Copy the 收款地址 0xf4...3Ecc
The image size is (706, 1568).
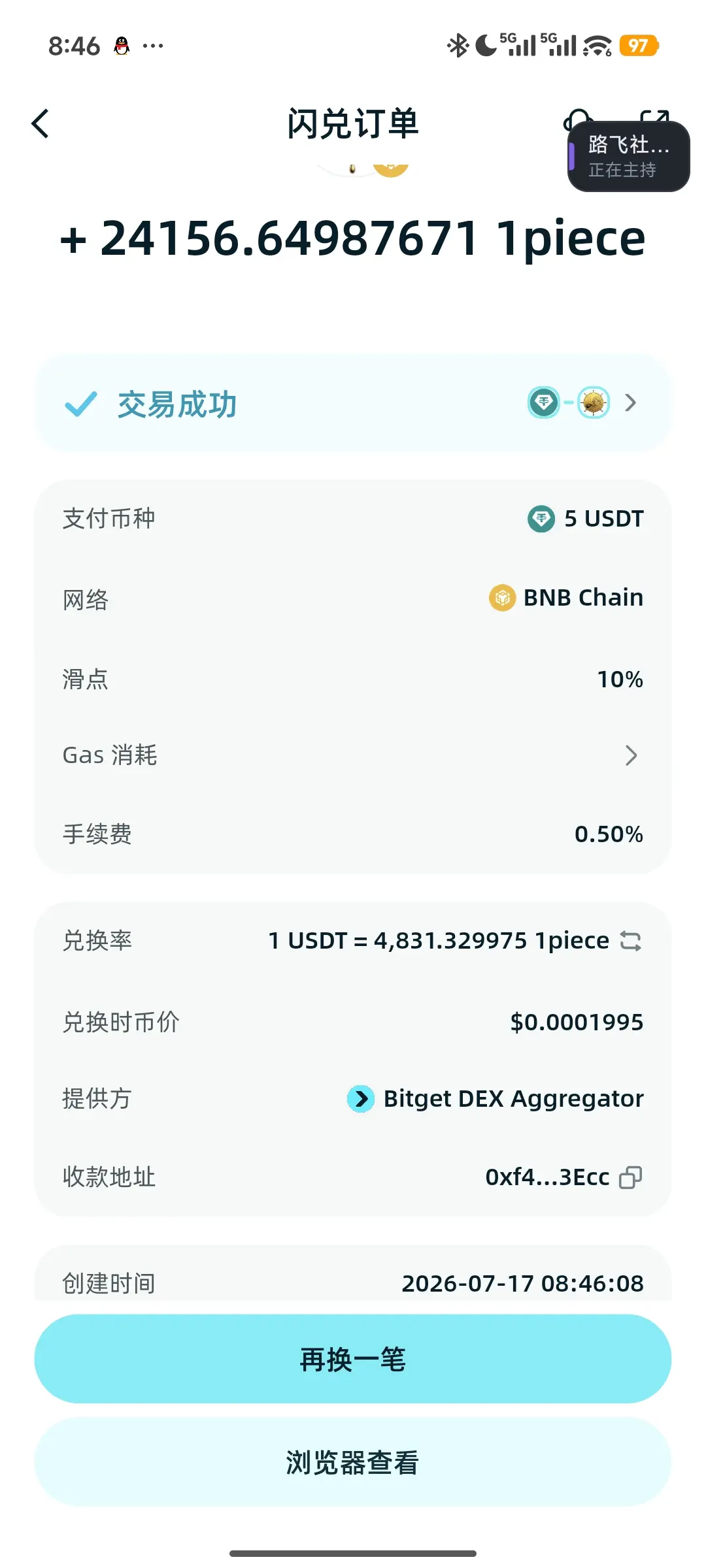pyautogui.click(x=631, y=1177)
